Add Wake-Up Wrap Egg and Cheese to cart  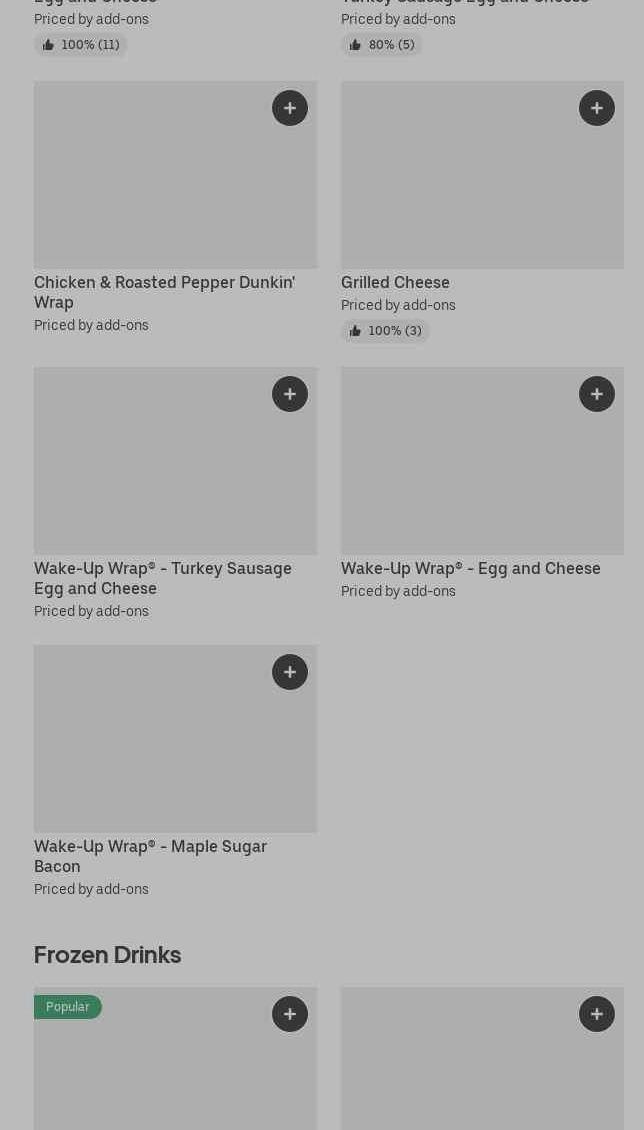596,394
